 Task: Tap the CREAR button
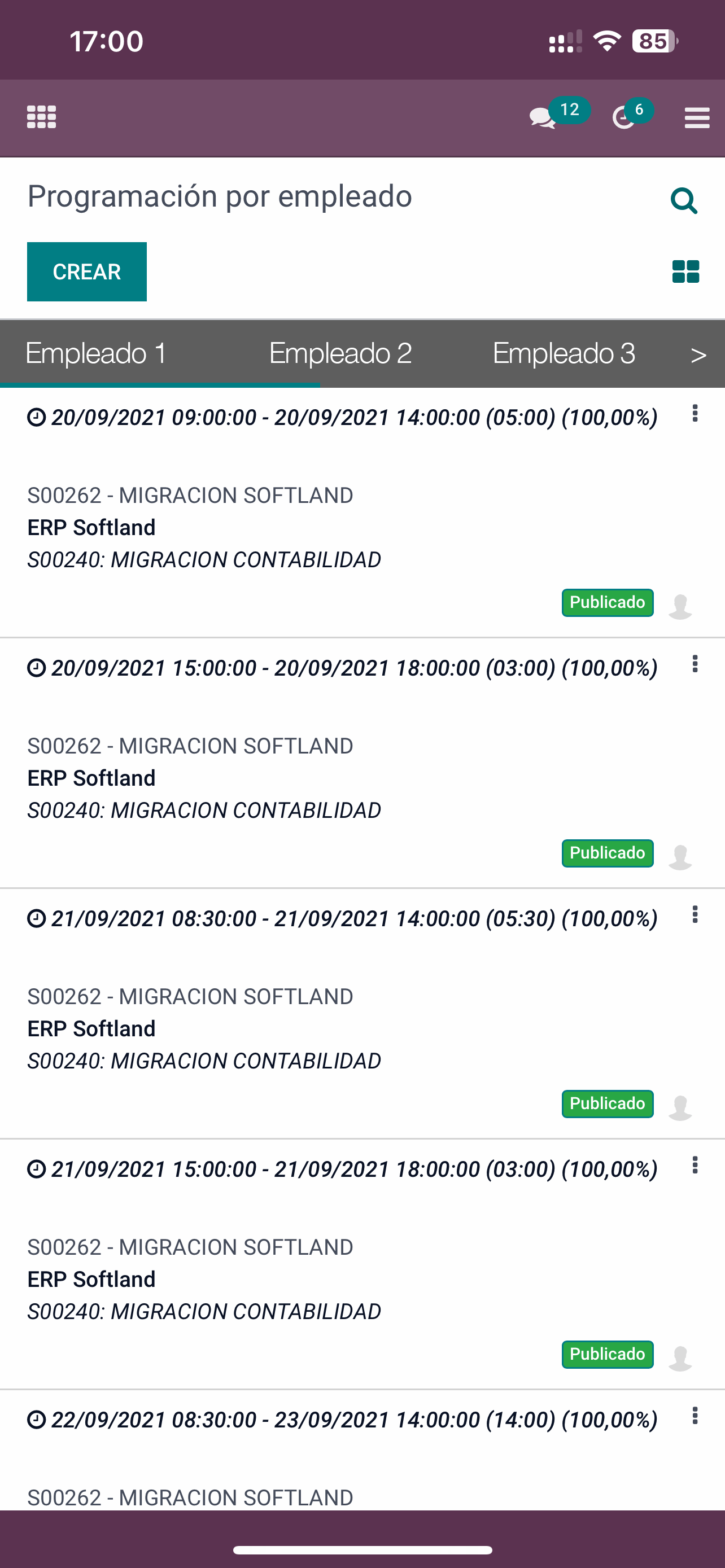(x=87, y=271)
